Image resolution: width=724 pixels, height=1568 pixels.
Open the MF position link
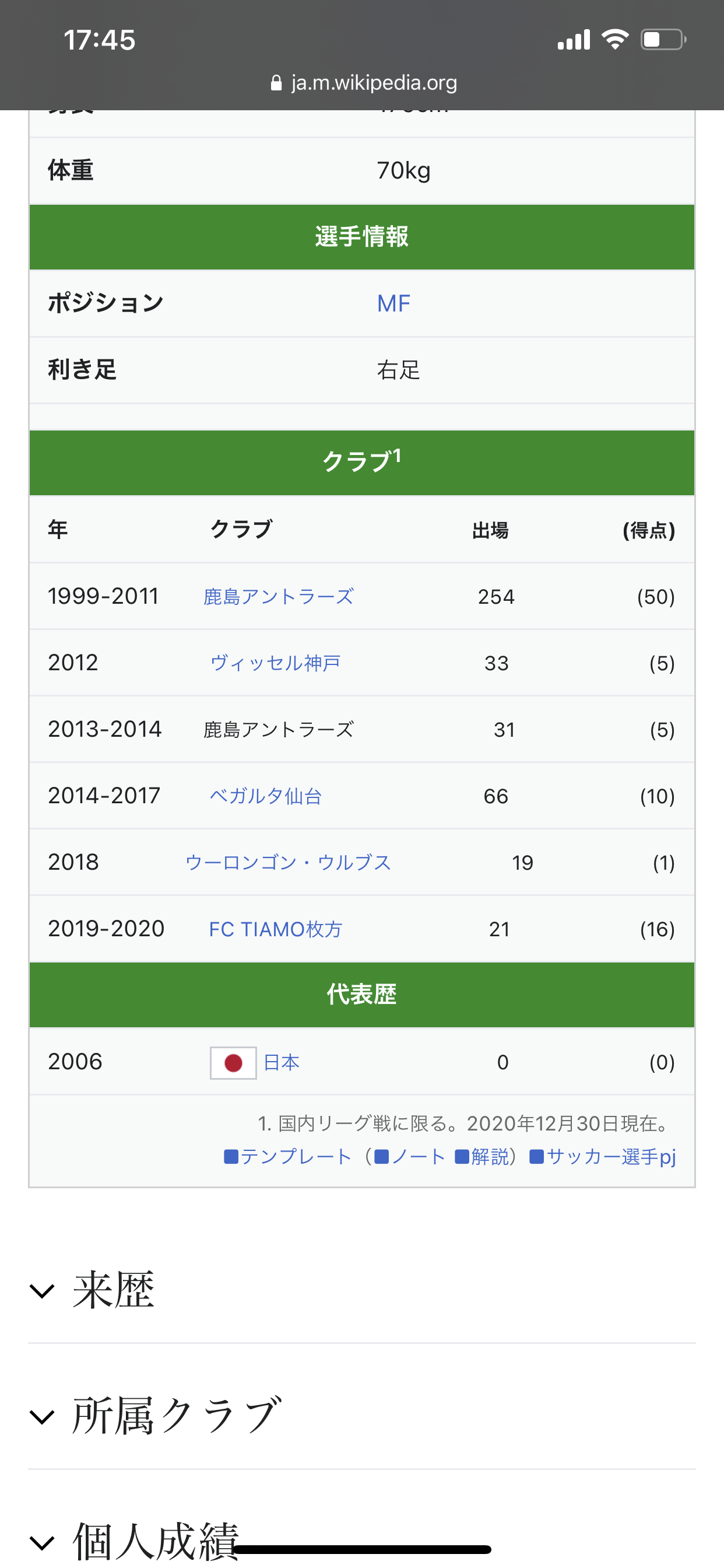coord(393,303)
